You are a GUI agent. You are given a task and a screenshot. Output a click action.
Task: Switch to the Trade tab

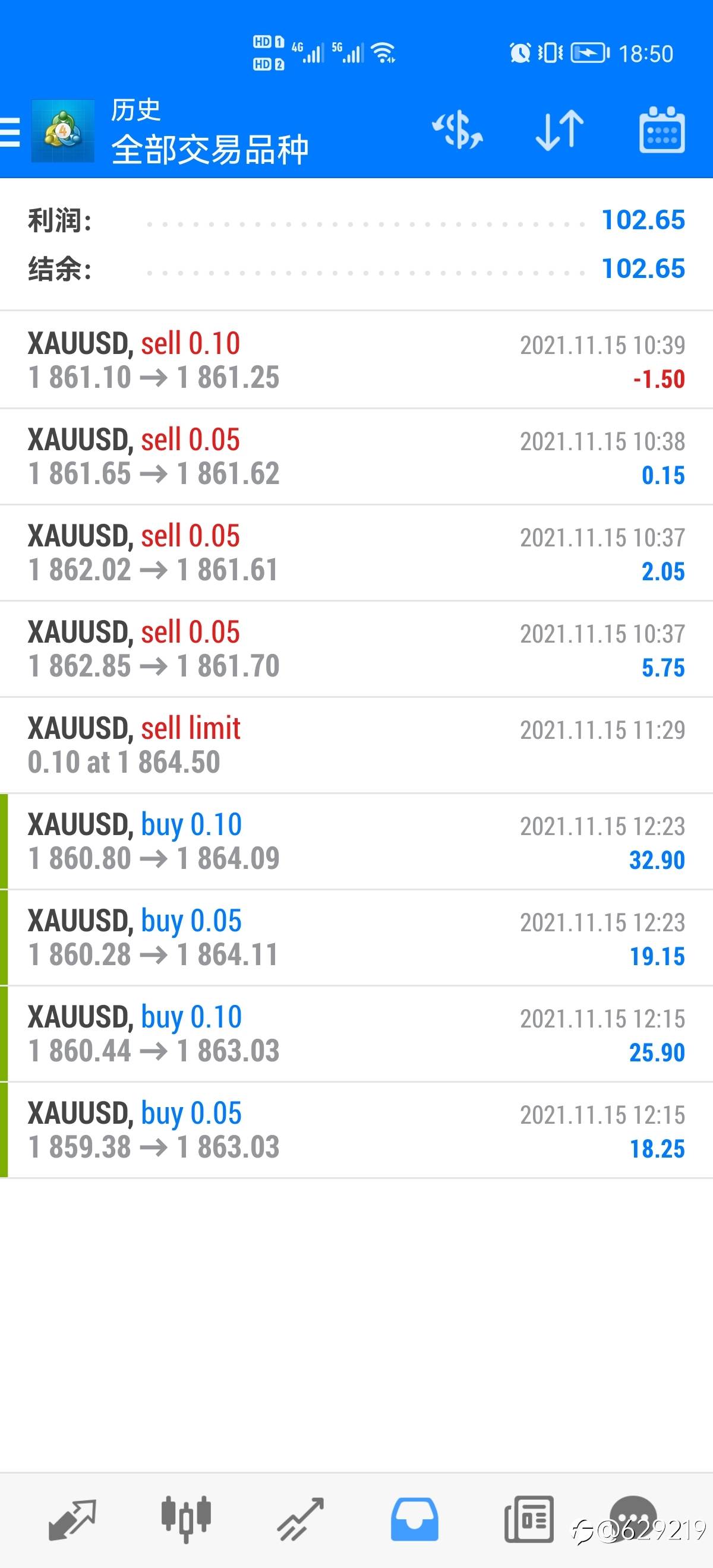tap(300, 1519)
